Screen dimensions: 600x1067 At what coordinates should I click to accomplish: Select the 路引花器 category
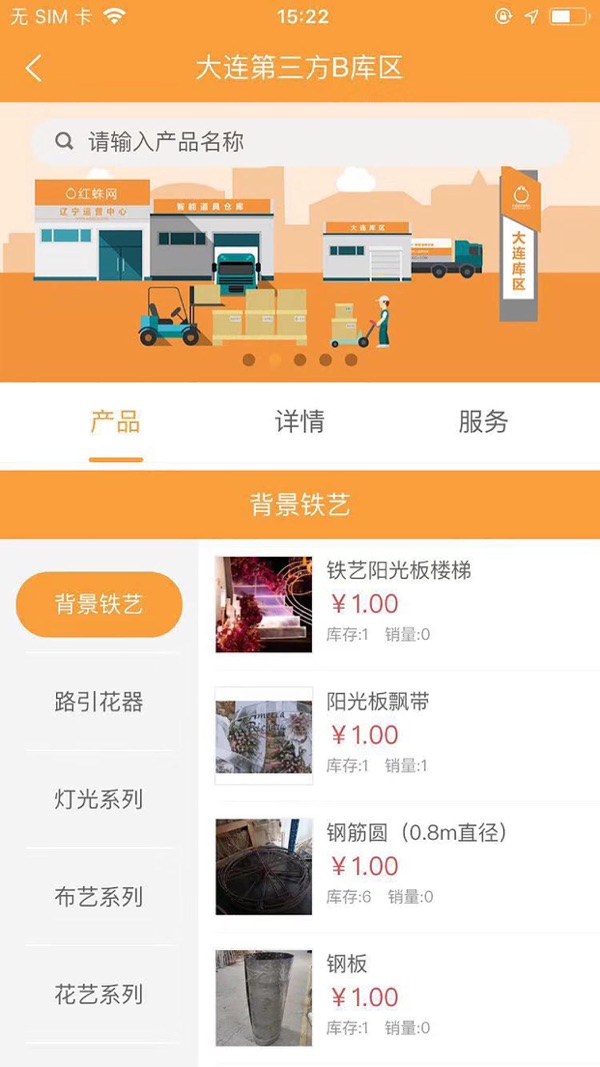[x=99, y=702]
